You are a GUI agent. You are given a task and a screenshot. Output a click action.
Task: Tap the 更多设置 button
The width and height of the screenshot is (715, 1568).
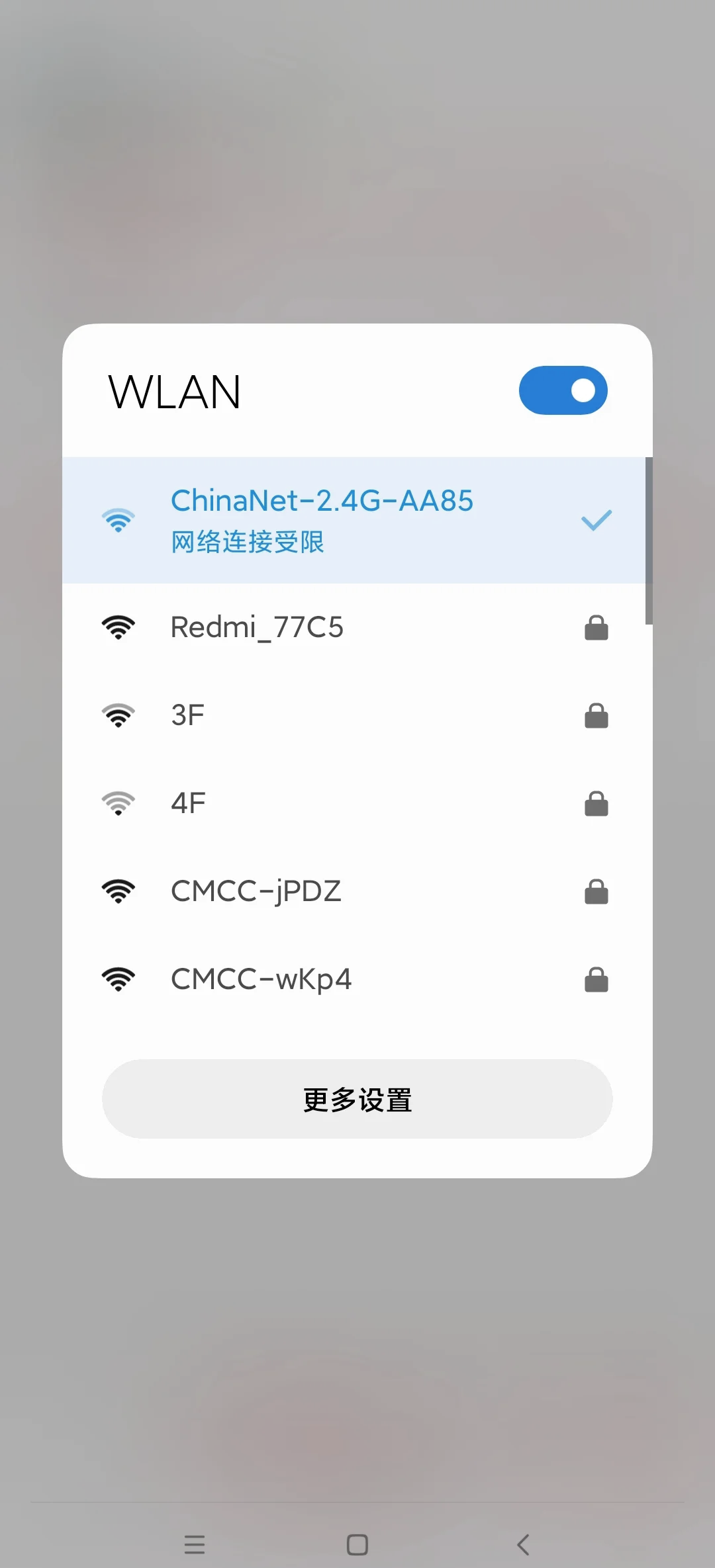357,1098
